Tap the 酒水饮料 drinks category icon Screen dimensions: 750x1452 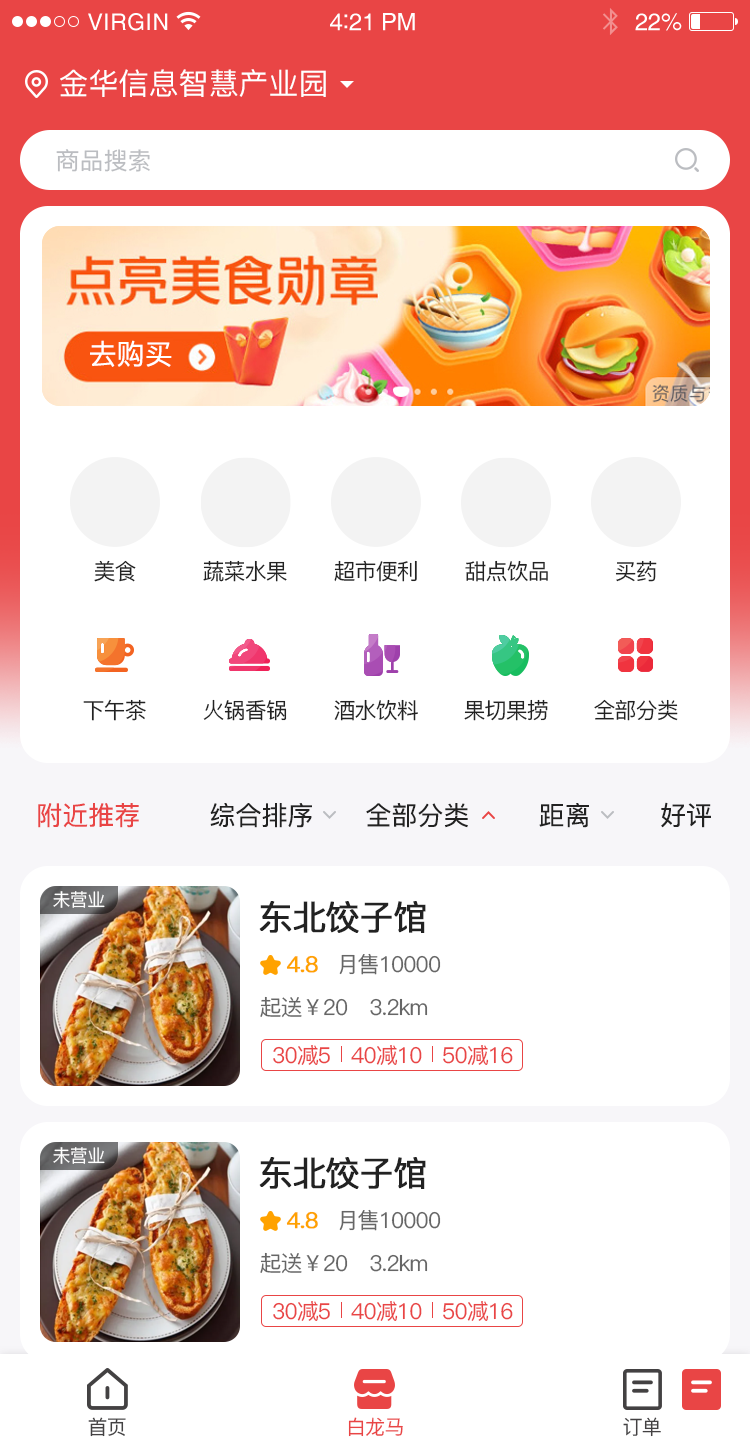point(375,655)
